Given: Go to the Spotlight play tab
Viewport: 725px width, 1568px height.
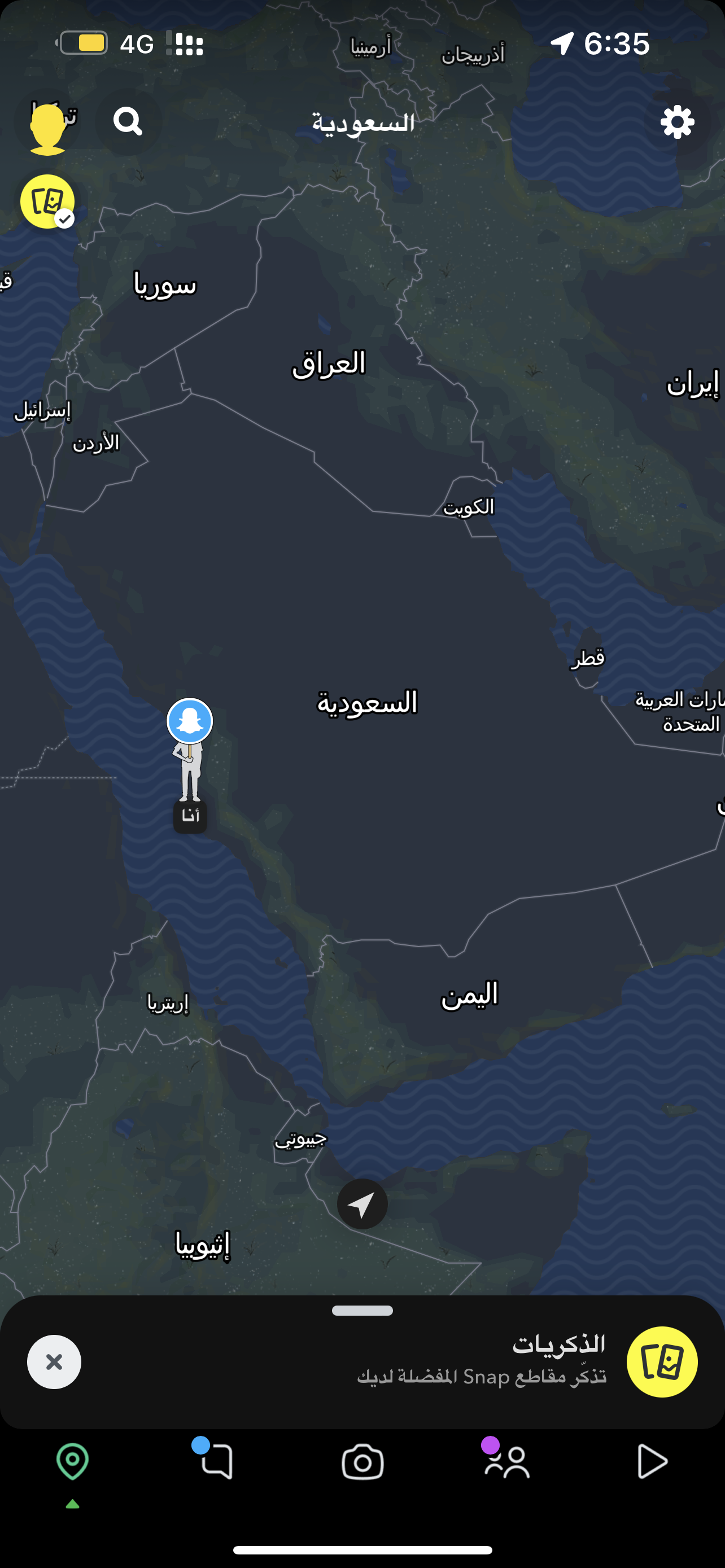Looking at the screenshot, I should (x=652, y=1461).
